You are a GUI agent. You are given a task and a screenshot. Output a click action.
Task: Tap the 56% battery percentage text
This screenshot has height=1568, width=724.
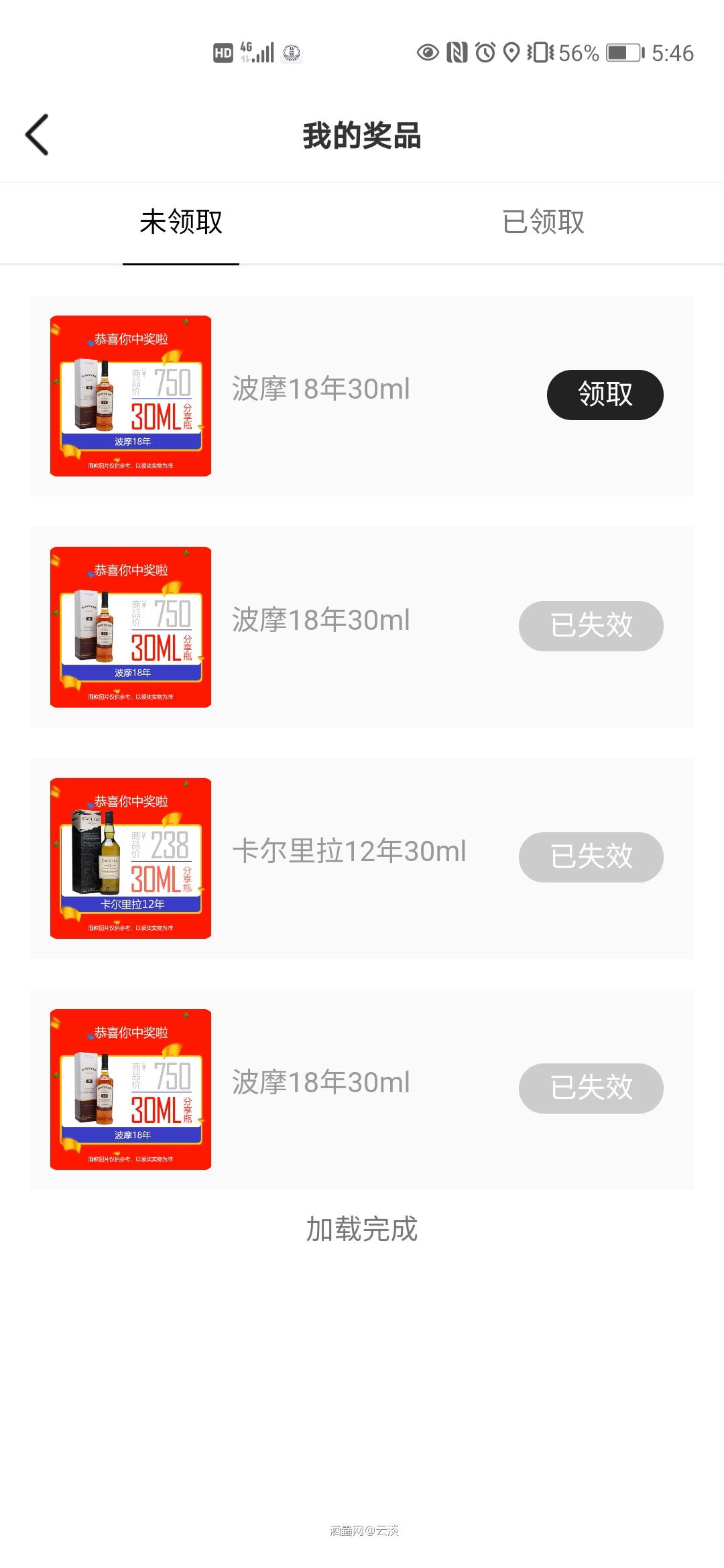point(578,52)
